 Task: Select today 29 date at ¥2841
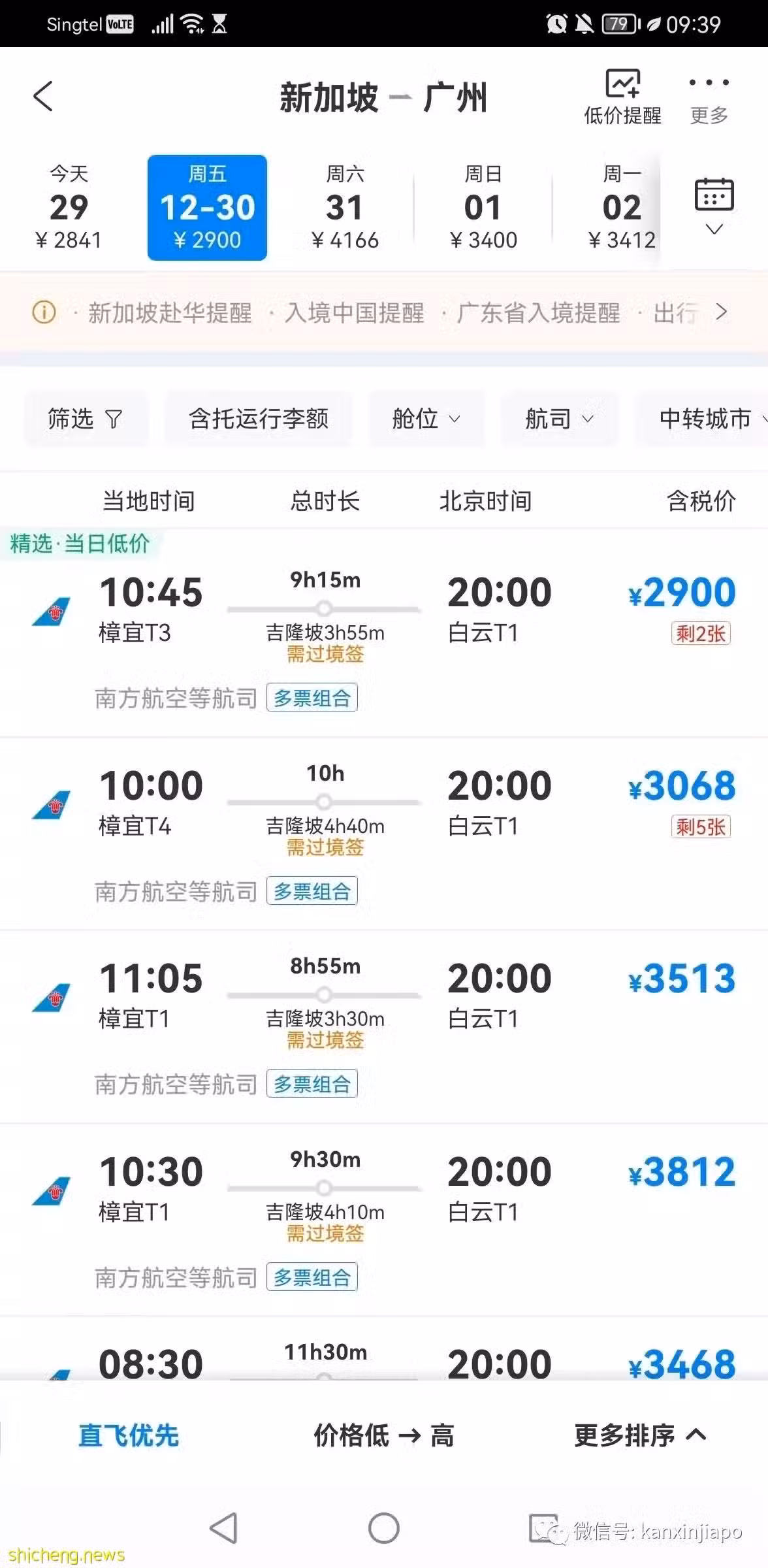[69, 207]
